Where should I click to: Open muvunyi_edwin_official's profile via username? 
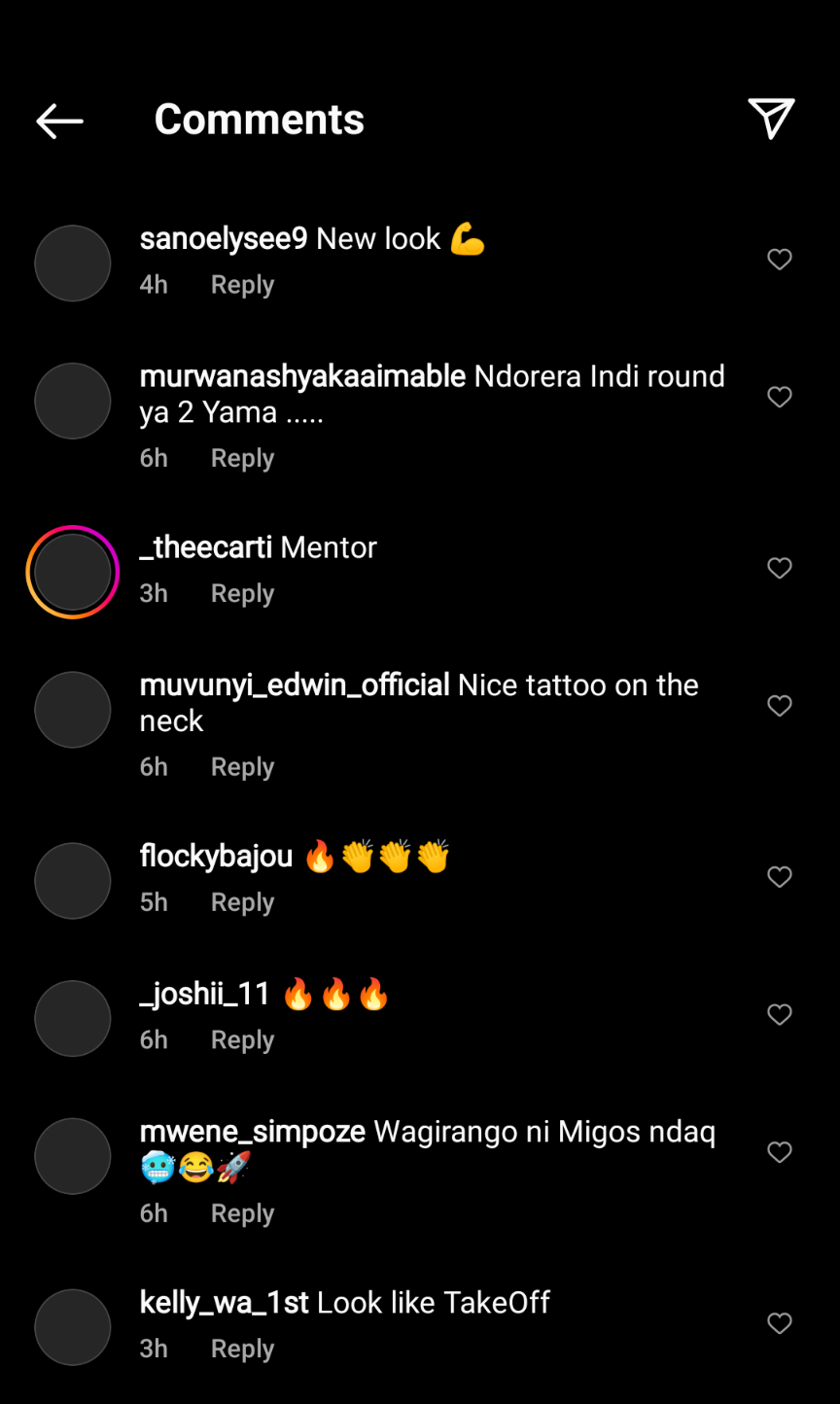[295, 684]
